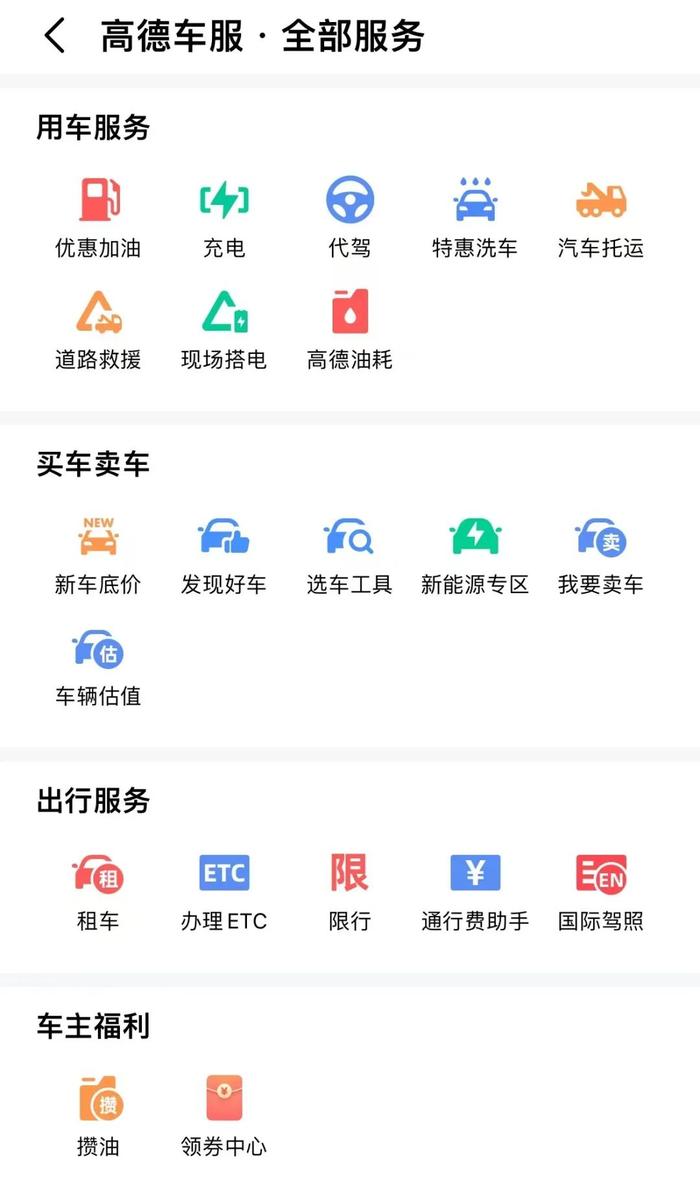Go back using the top-left arrow
Image resolution: width=700 pixels, height=1185 pixels.
[x=54, y=36]
